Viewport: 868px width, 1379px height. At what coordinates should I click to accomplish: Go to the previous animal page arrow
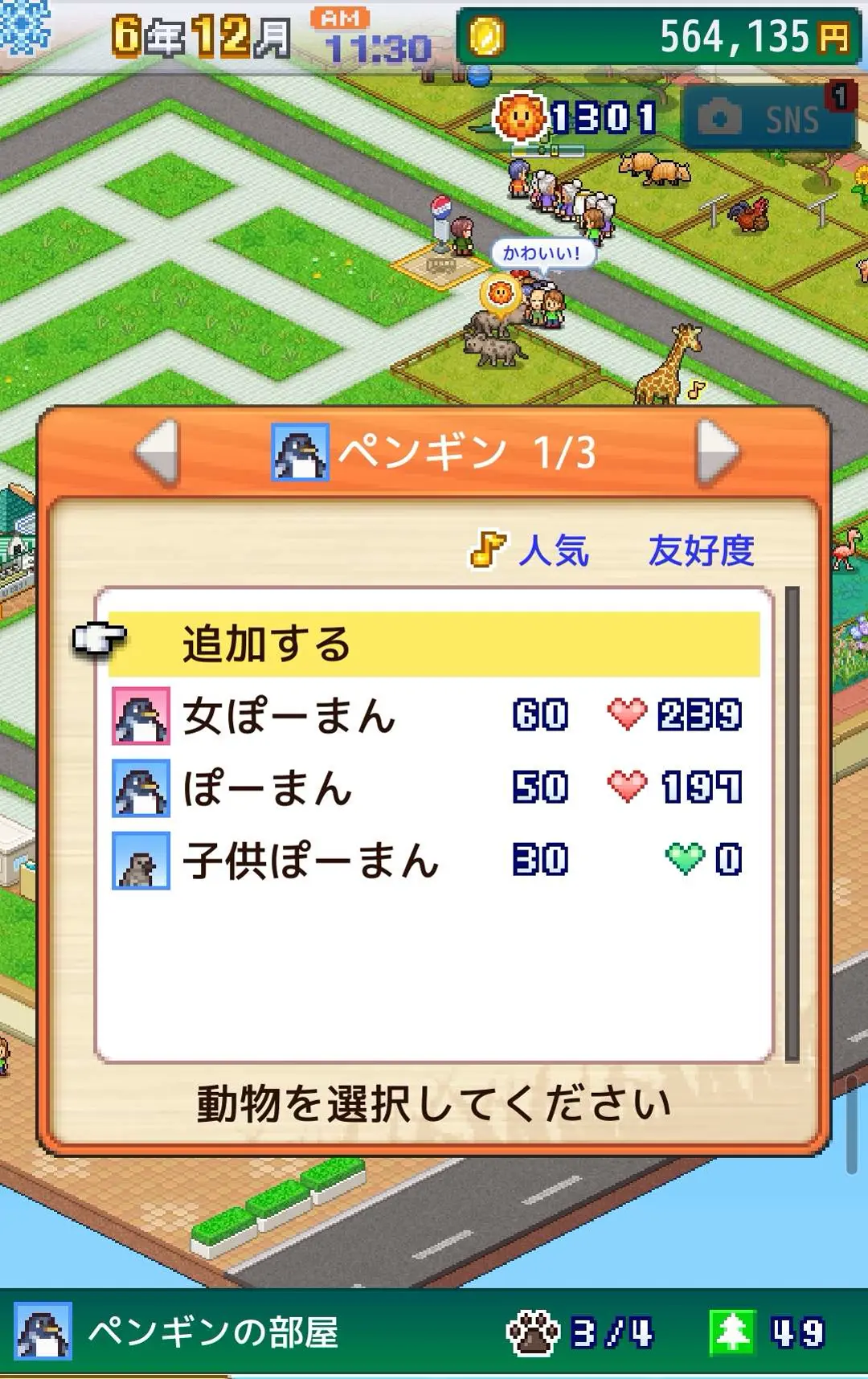coord(158,453)
